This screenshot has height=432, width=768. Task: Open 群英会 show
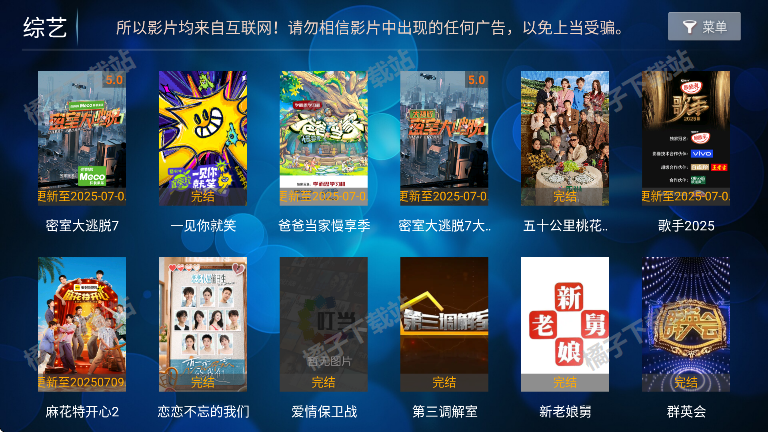(686, 324)
